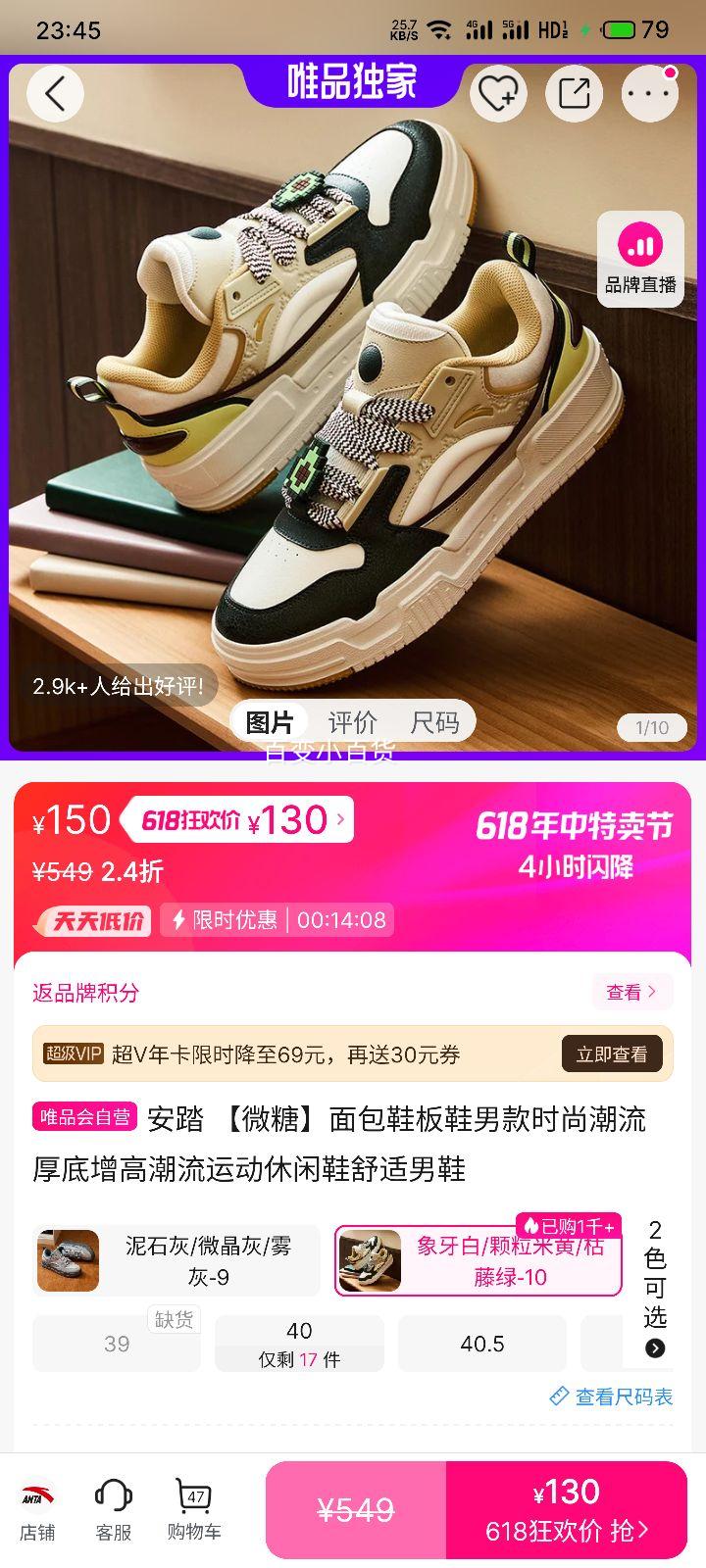Open 品牌直播 brand live stream
This screenshot has height=1568, width=706.
(640, 259)
